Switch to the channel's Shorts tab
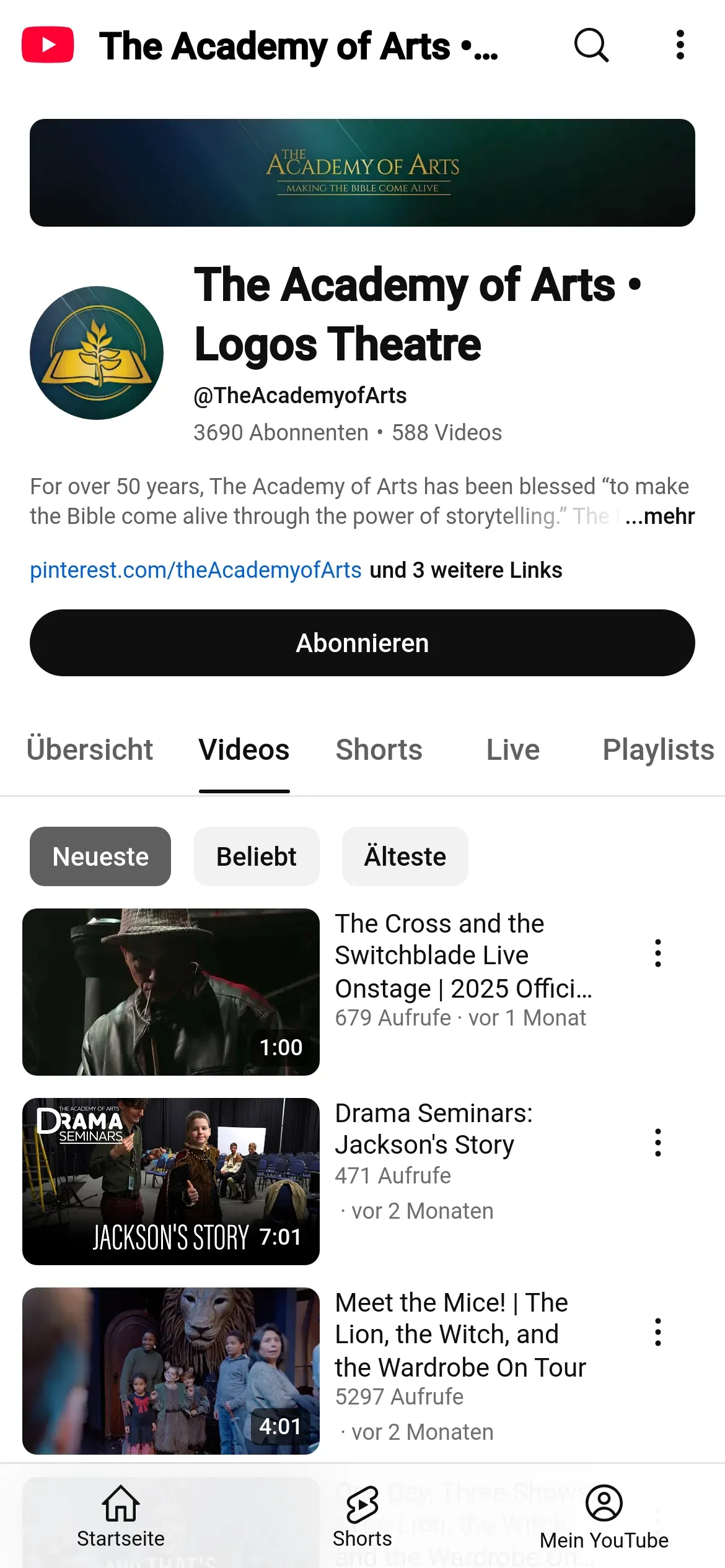The width and height of the screenshot is (725, 1568). tap(379, 750)
